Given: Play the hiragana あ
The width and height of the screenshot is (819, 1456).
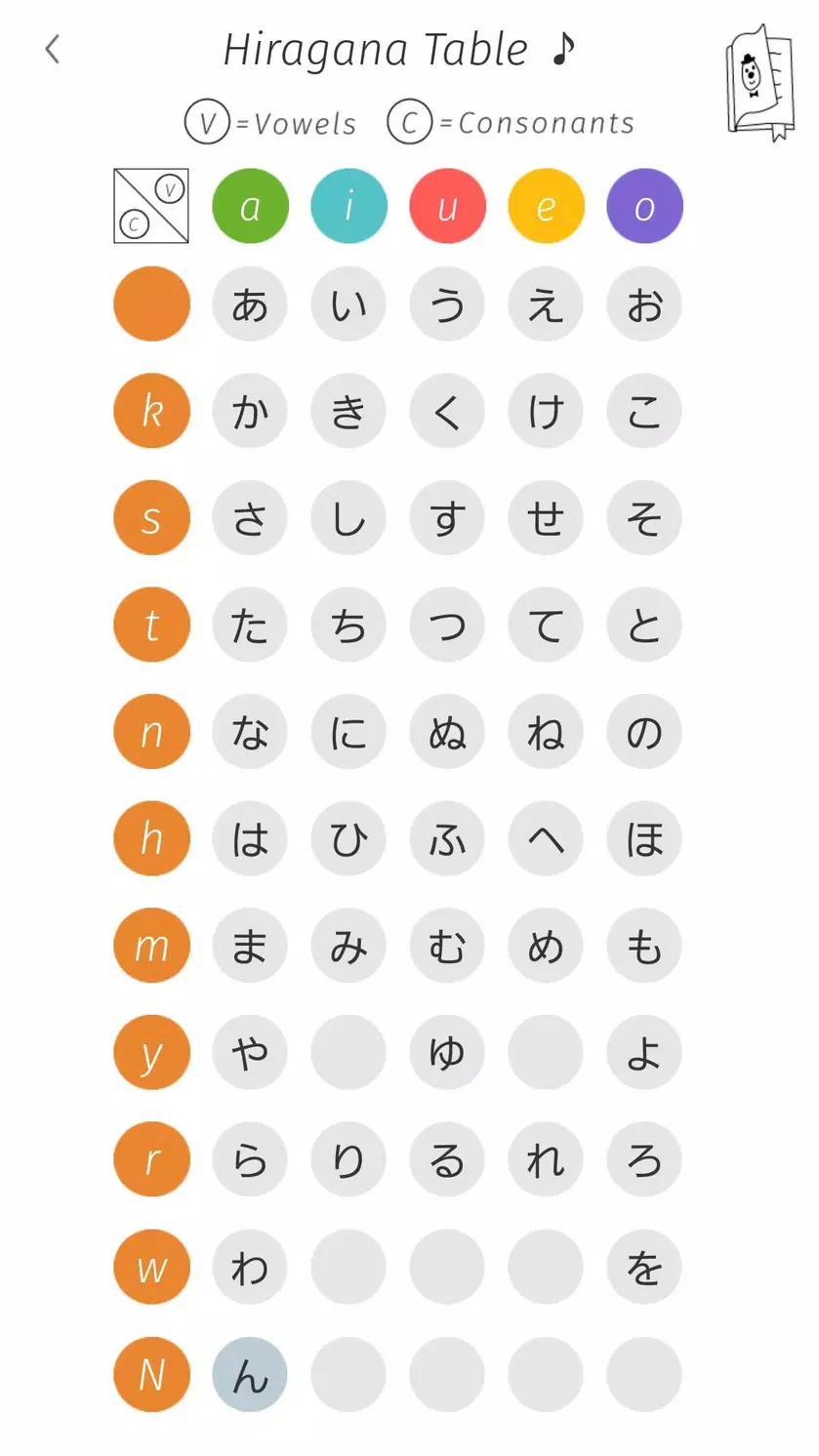Looking at the screenshot, I should coord(250,303).
